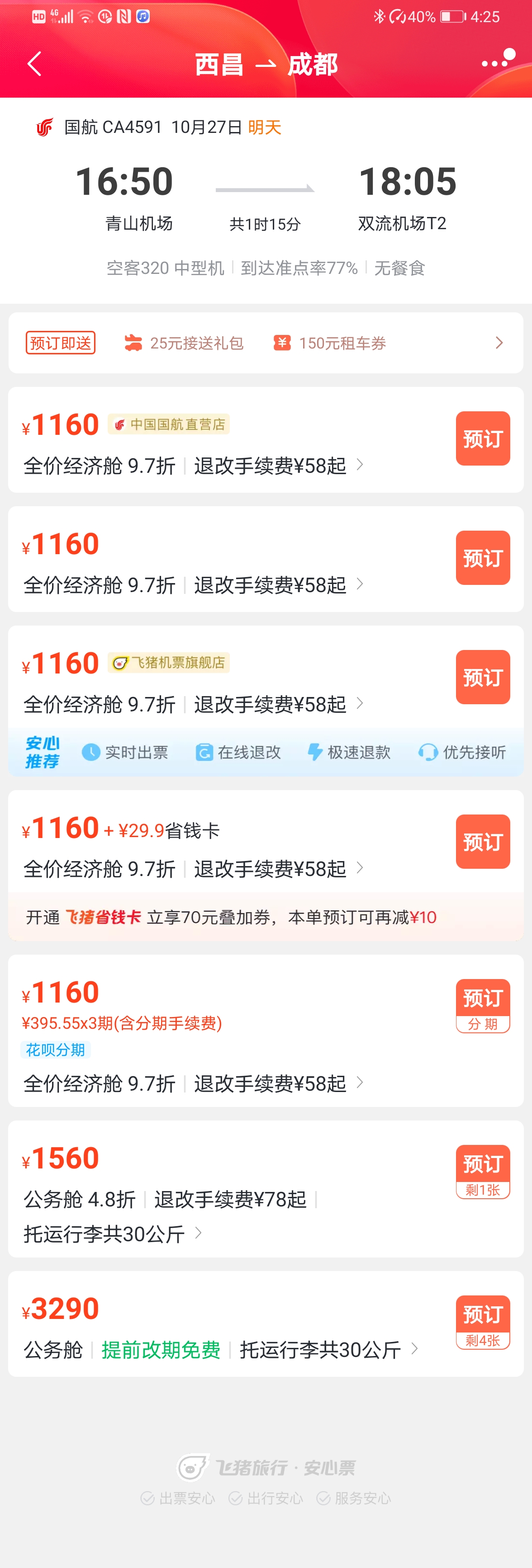This screenshot has width=532, height=1568.
Task: View refund rules for the 花呗分期 fare
Action: (x=278, y=1083)
